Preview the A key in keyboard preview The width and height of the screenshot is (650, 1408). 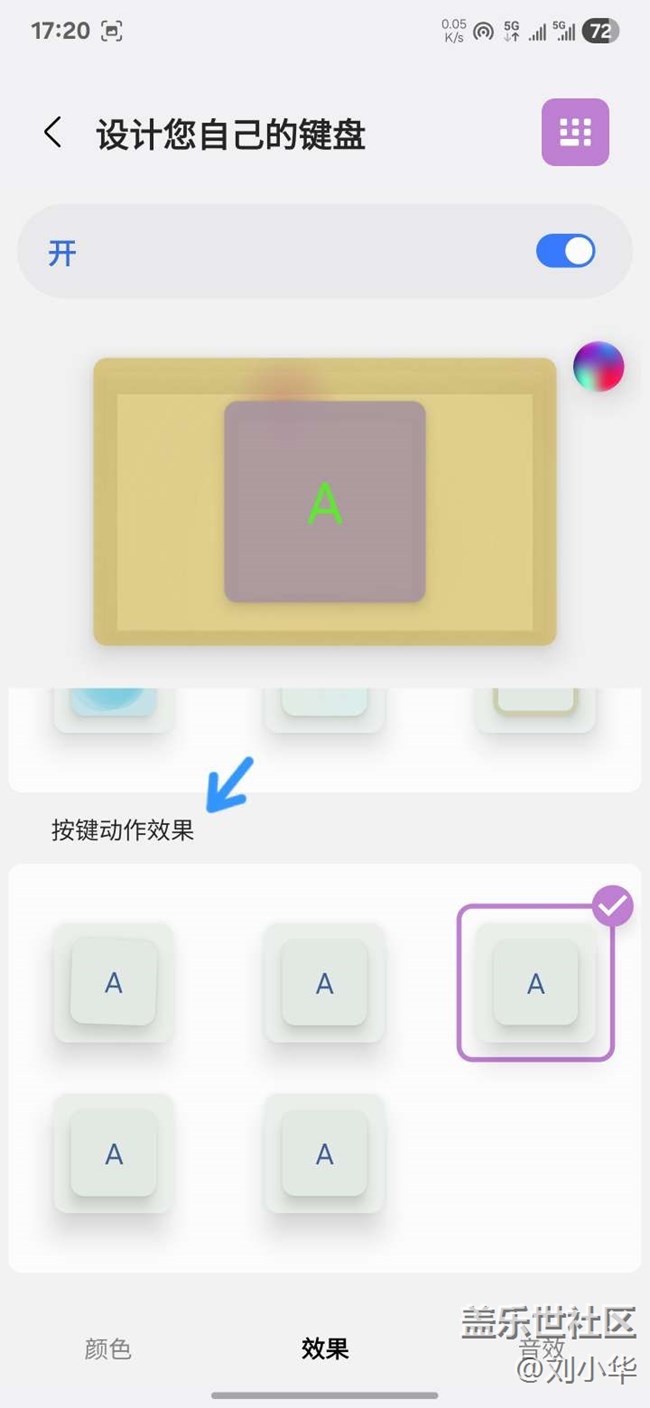pyautogui.click(x=325, y=502)
